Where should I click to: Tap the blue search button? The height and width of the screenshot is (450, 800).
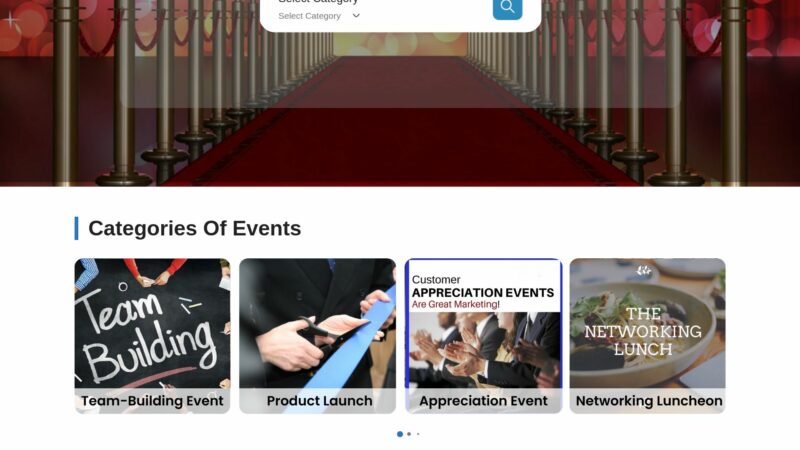507,8
